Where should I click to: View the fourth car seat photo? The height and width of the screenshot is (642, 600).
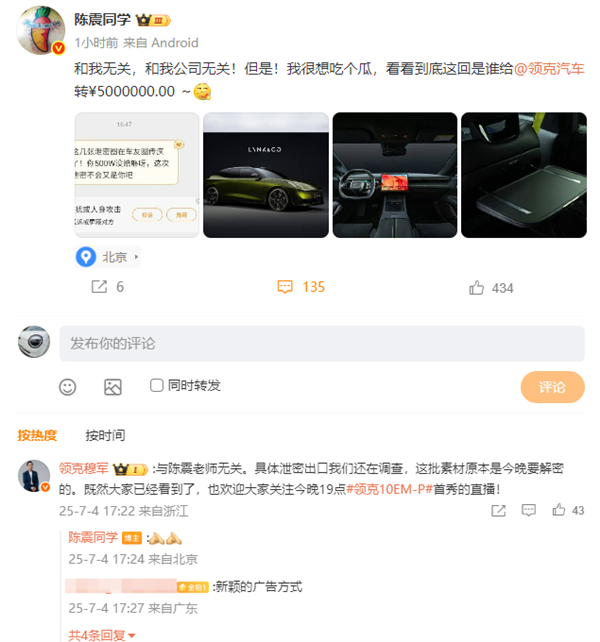[523, 174]
